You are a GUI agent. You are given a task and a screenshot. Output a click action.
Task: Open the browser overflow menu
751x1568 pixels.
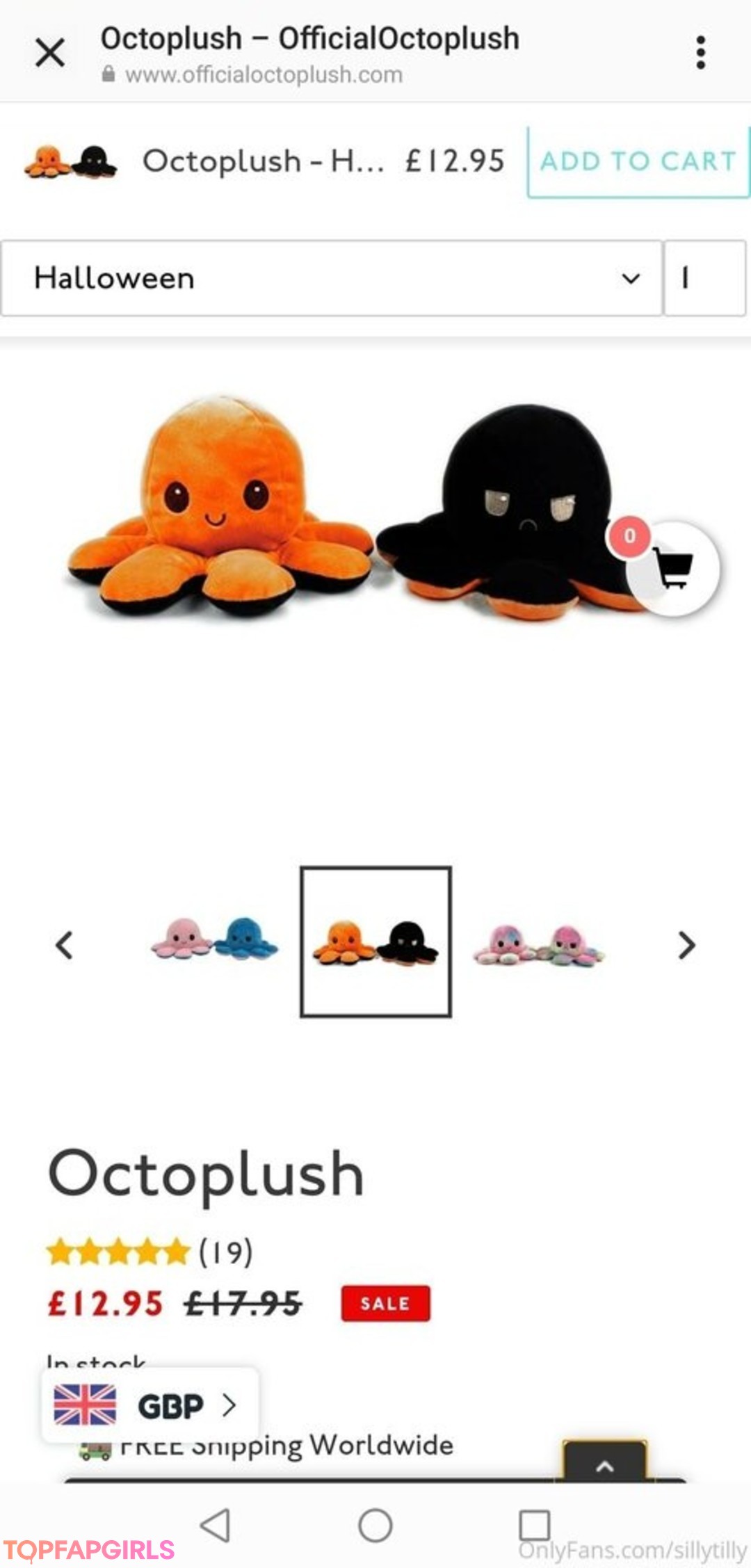pos(700,53)
